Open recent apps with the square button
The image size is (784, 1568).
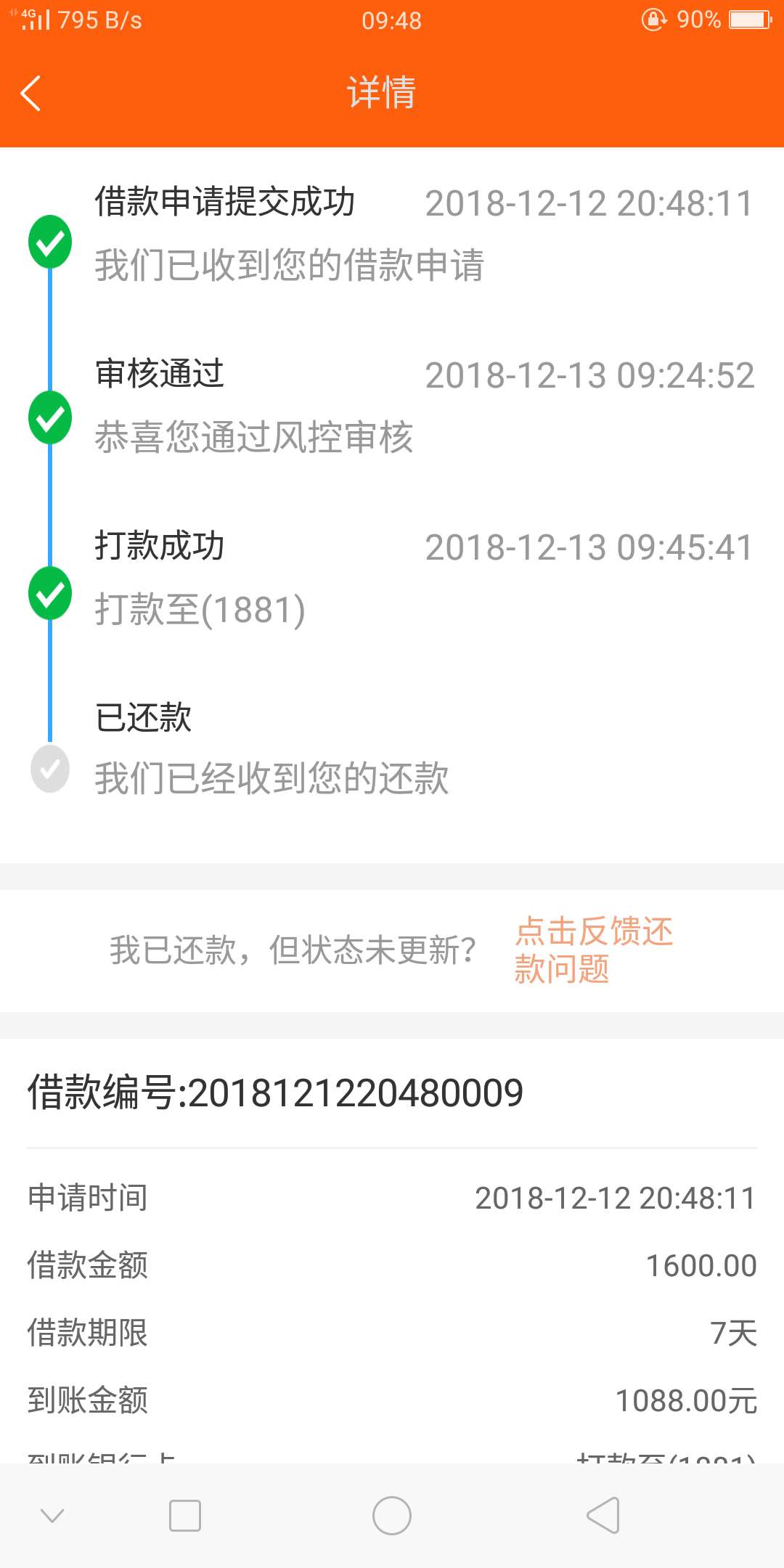coord(185,1516)
